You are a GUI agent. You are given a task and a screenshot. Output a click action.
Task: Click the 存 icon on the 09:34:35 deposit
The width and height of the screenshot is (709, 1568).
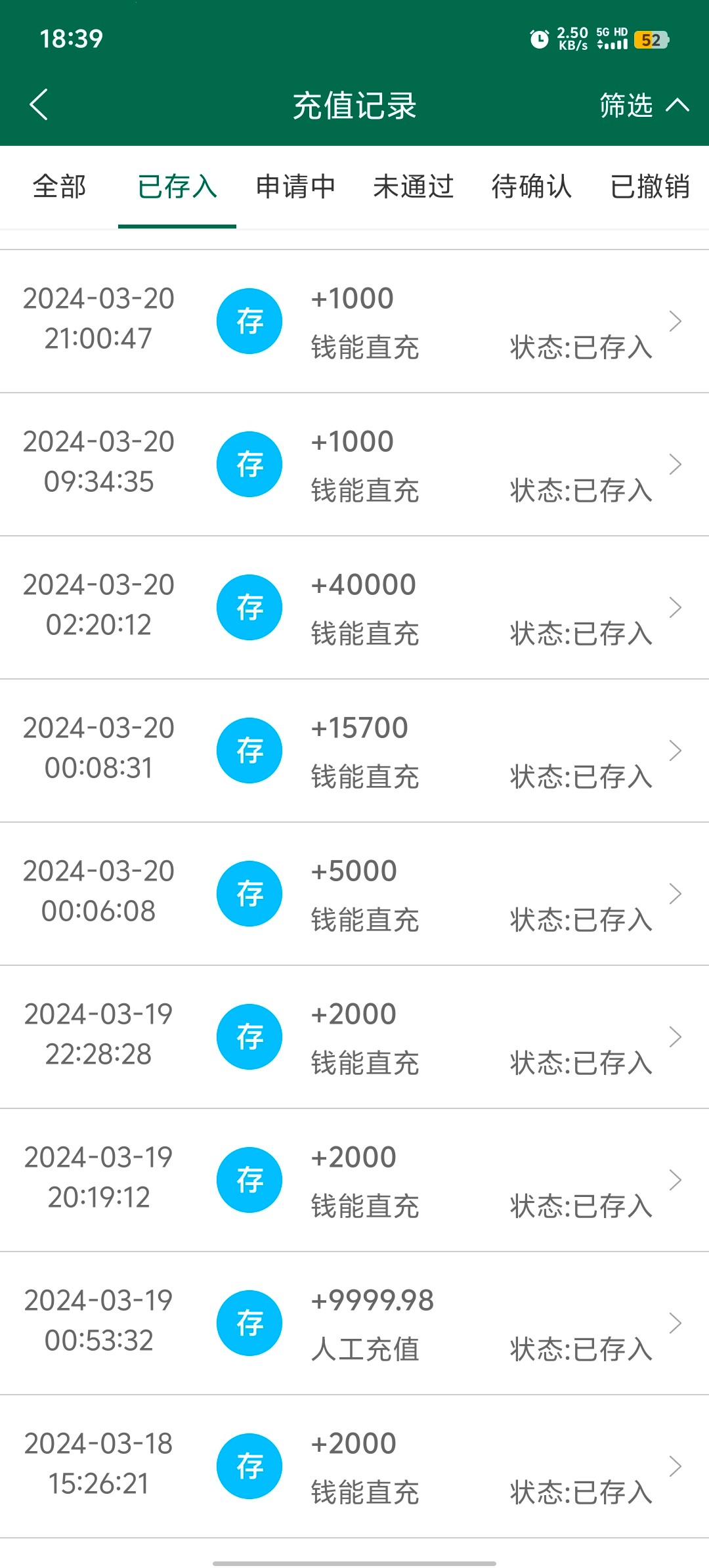coord(250,464)
